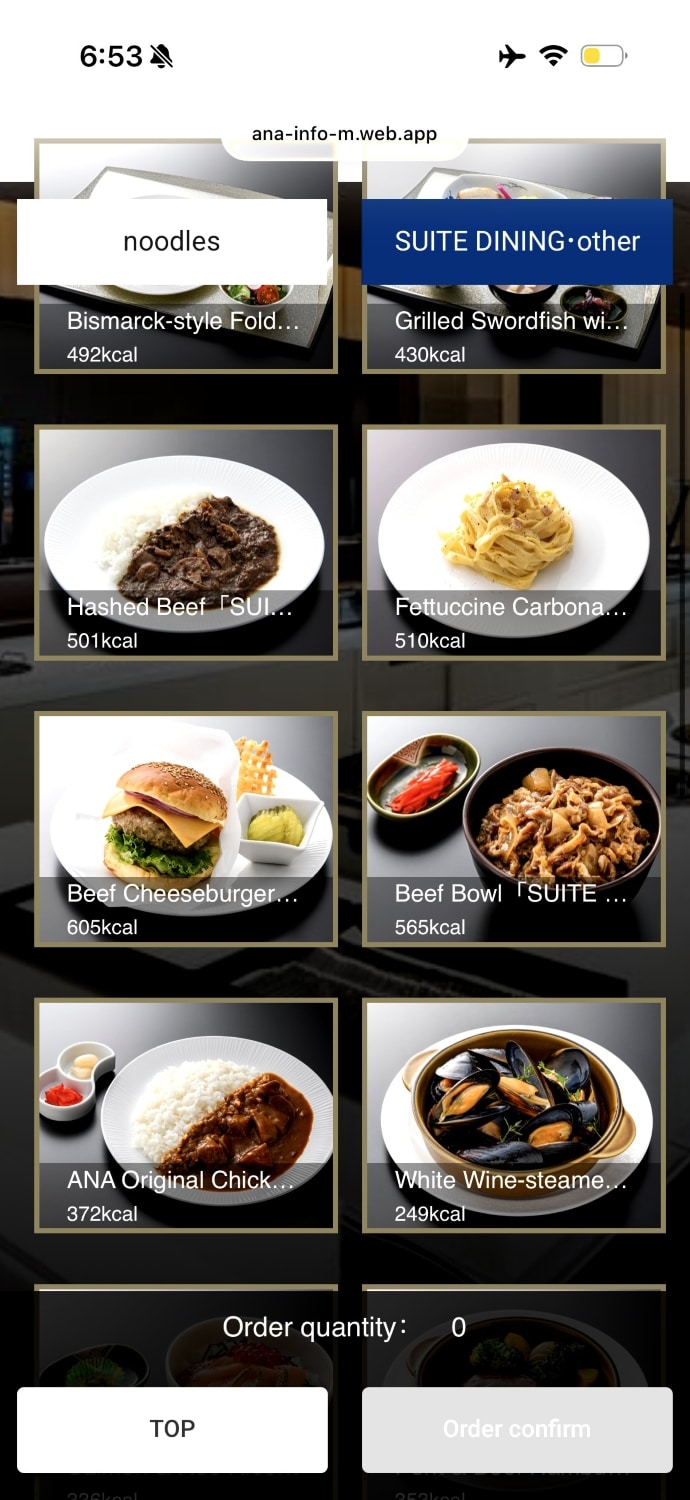Viewport: 690px width, 1500px height.
Task: Pick the ANA Original Chicken curry
Action: coord(186,1115)
